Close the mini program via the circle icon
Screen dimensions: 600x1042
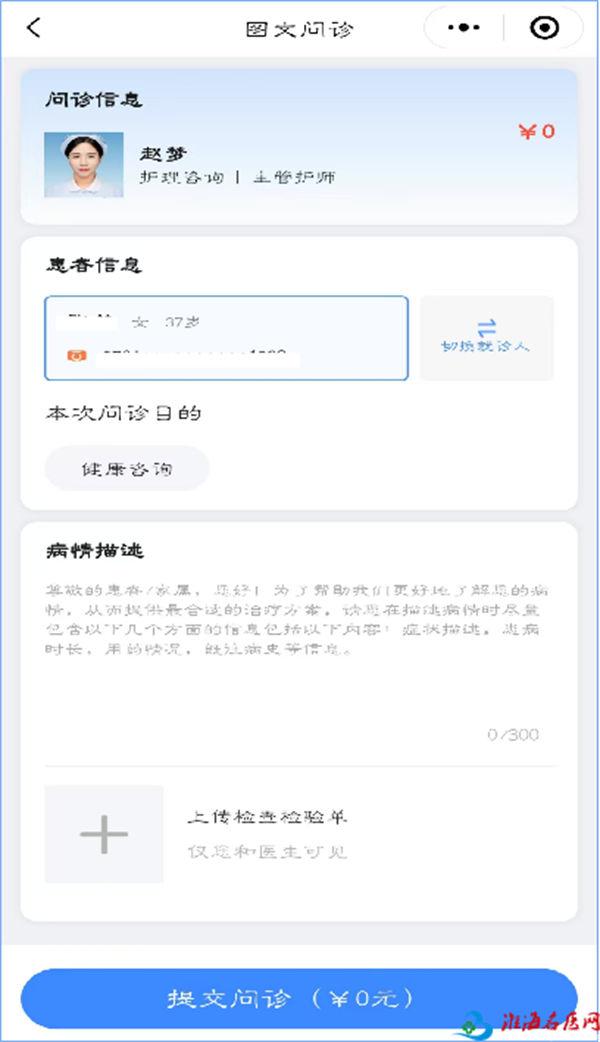pyautogui.click(x=544, y=28)
